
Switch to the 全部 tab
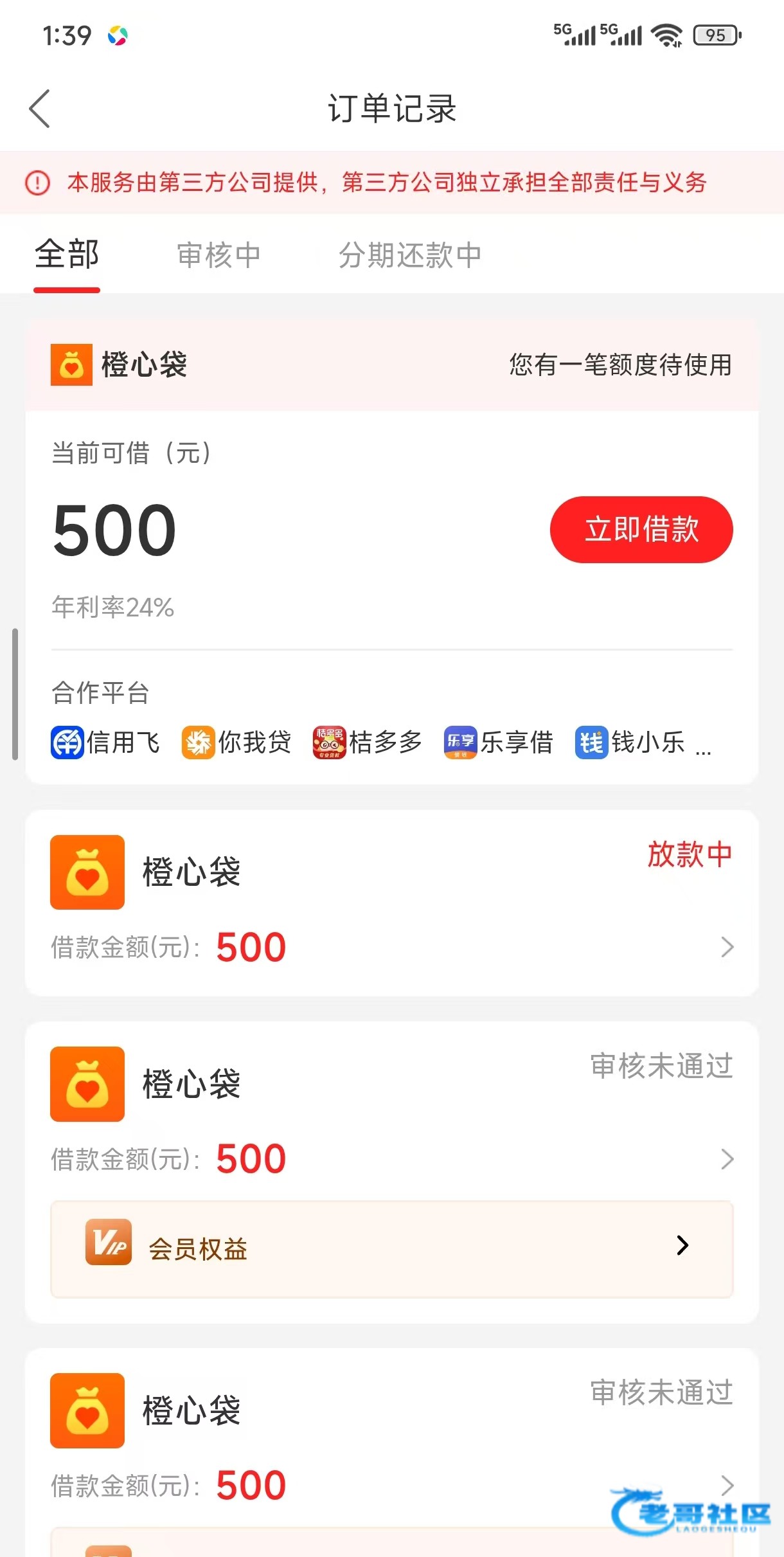(67, 255)
